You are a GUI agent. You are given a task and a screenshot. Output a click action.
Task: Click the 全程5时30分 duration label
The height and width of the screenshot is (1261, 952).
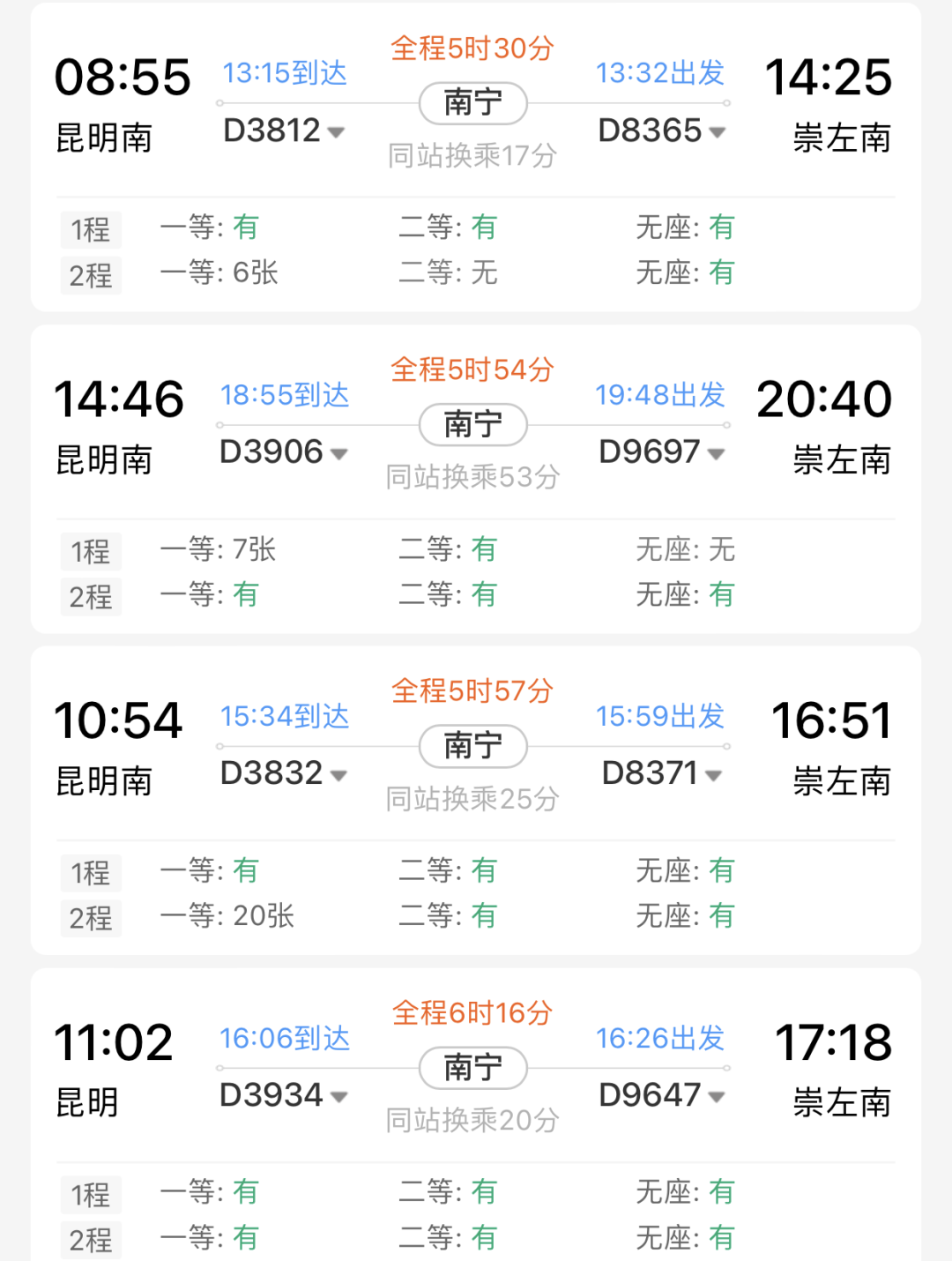[473, 50]
